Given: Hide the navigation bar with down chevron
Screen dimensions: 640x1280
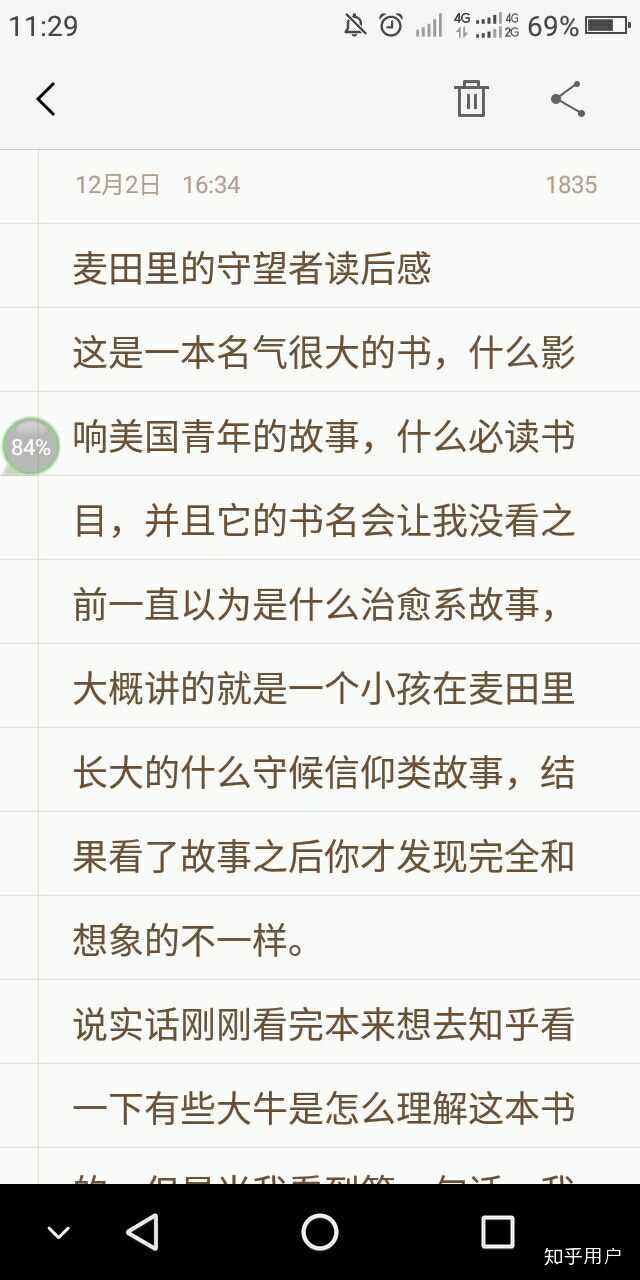Looking at the screenshot, I should (x=59, y=1232).
